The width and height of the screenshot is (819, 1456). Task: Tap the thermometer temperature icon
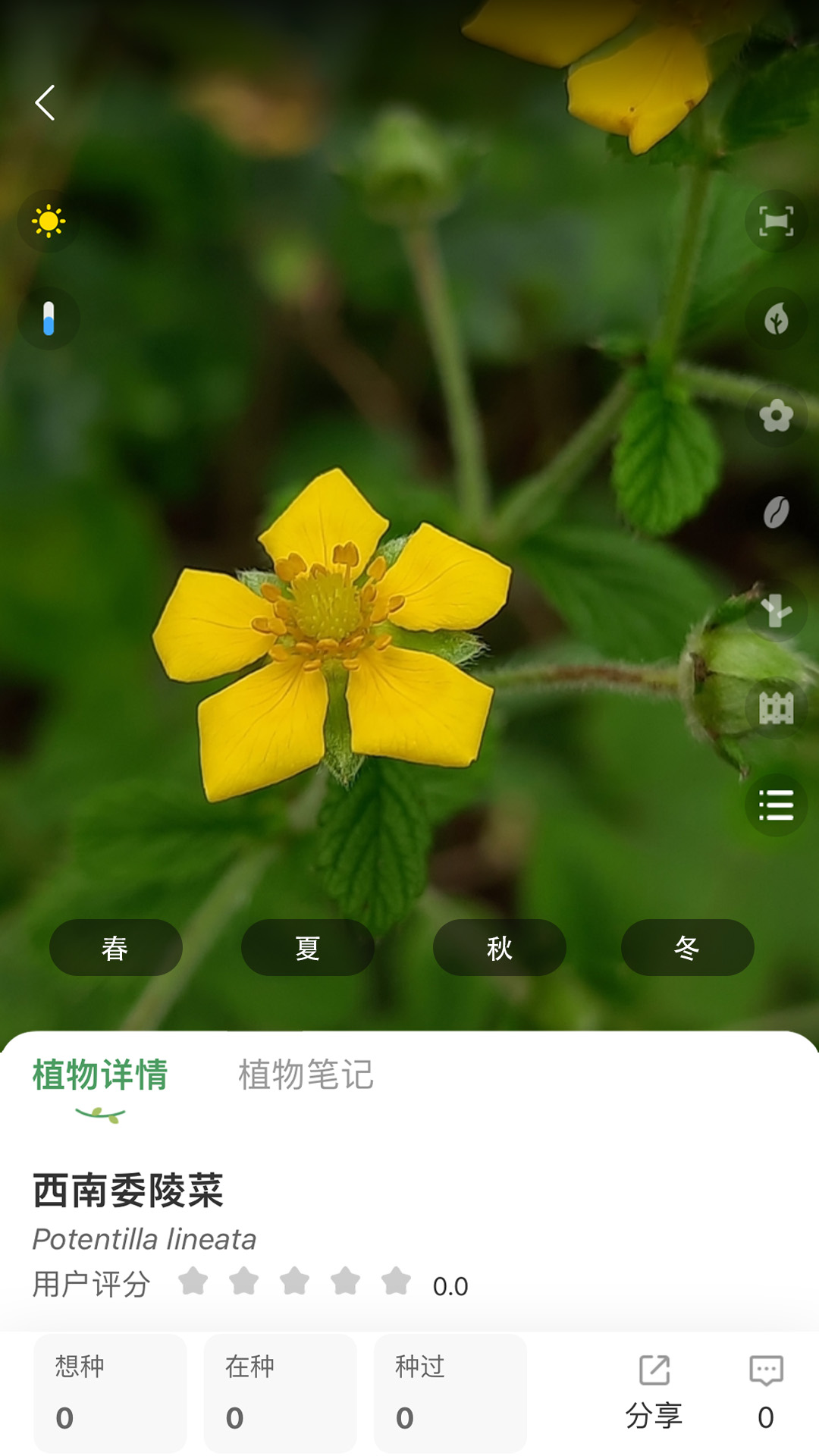click(49, 318)
